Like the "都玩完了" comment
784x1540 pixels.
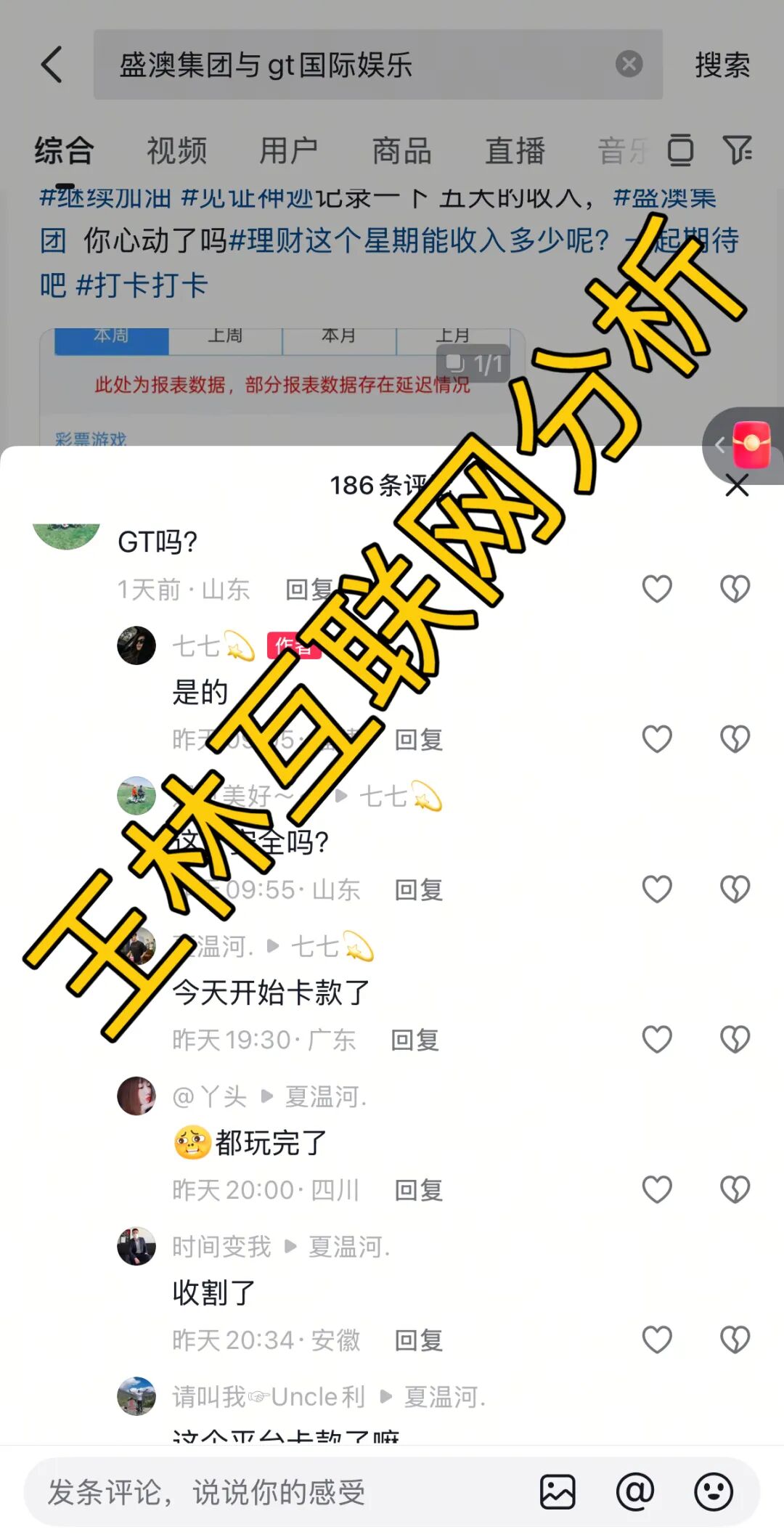pyautogui.click(x=657, y=1190)
